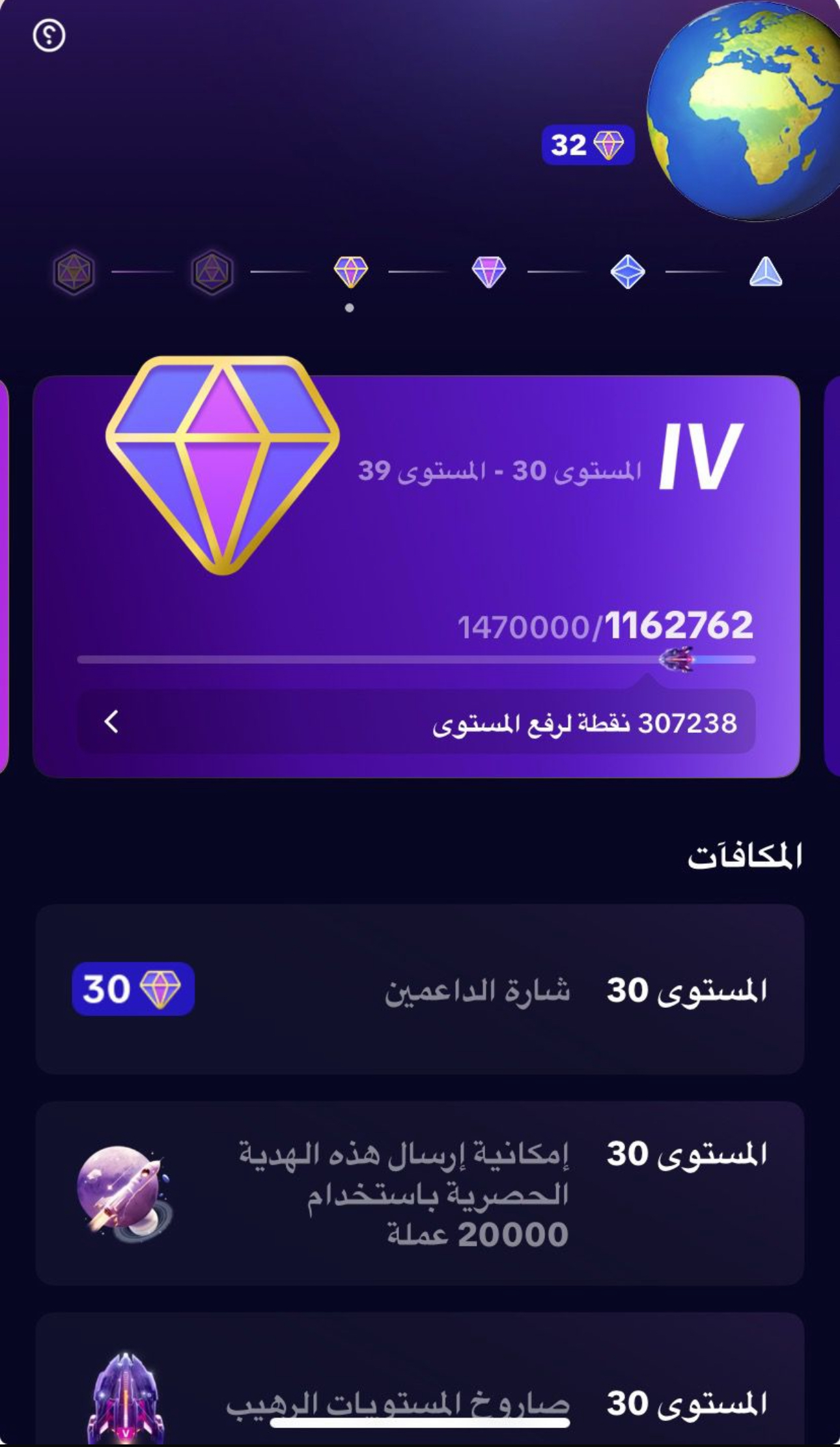The image size is (840, 1447).
Task: Open the level 30 supporters badge reward
Action: coord(419,989)
